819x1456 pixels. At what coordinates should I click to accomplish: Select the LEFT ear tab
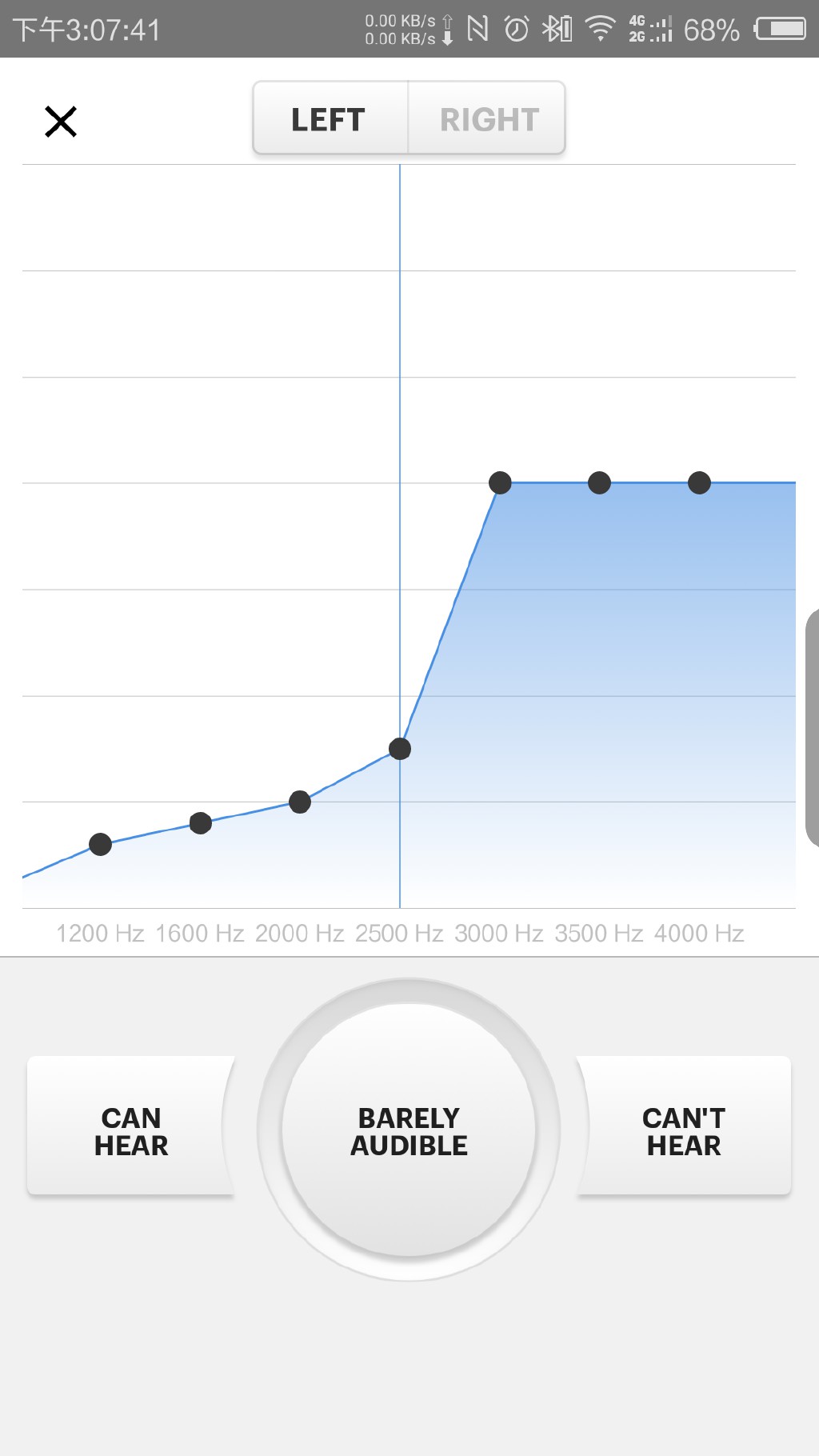click(x=330, y=118)
